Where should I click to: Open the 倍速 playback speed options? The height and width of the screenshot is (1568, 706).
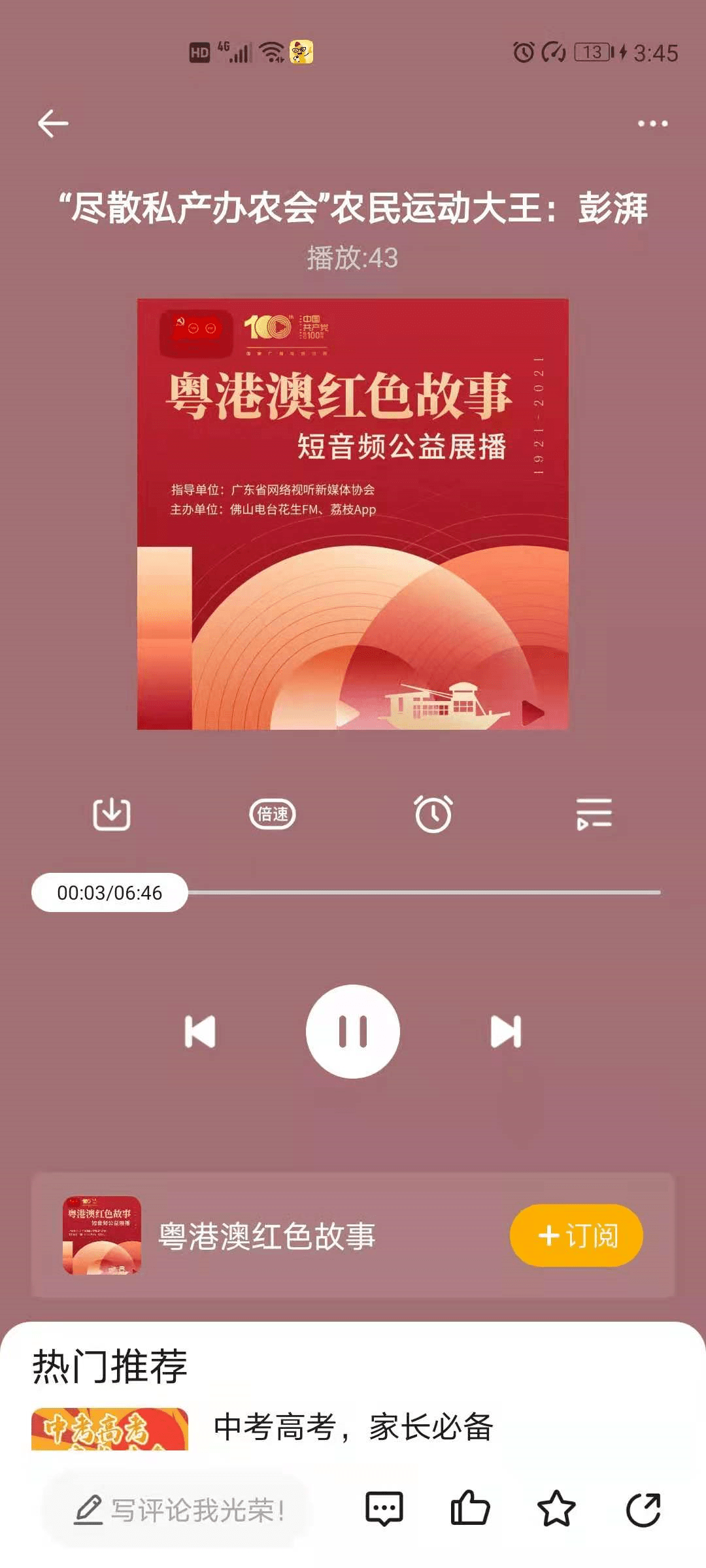pos(273,814)
